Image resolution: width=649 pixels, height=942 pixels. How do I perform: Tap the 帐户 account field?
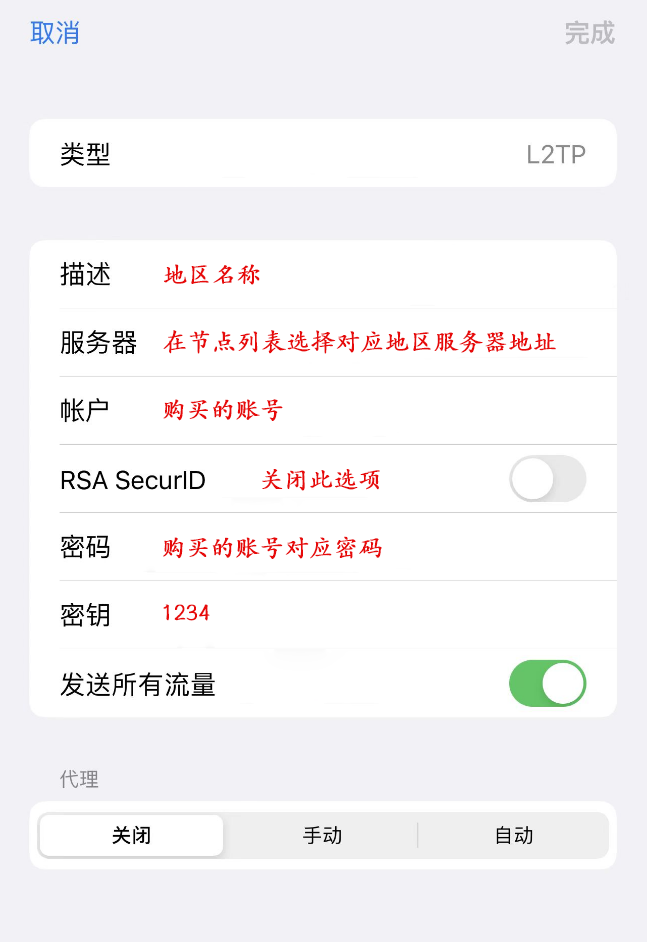[380, 410]
